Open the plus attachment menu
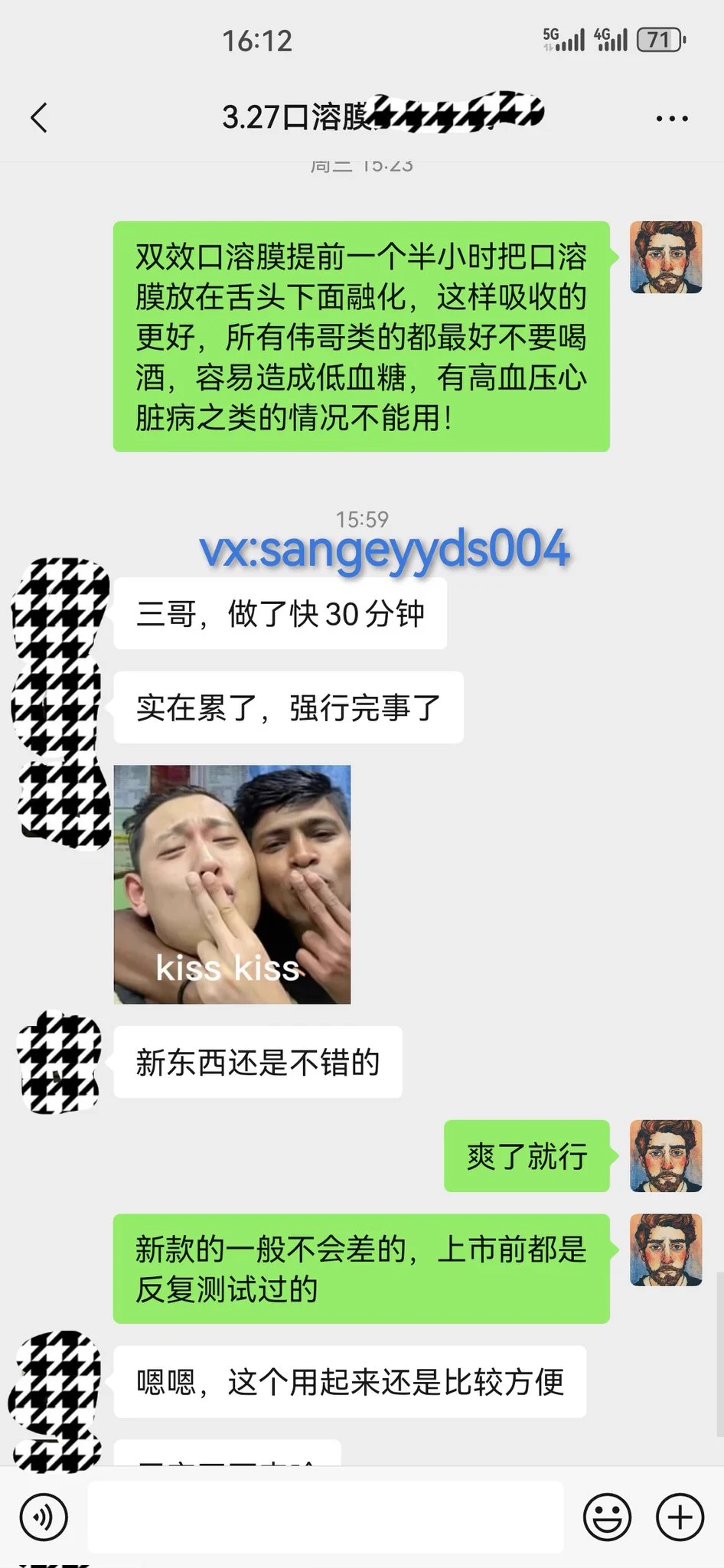Screen dimensions: 724x1568 (680, 1517)
